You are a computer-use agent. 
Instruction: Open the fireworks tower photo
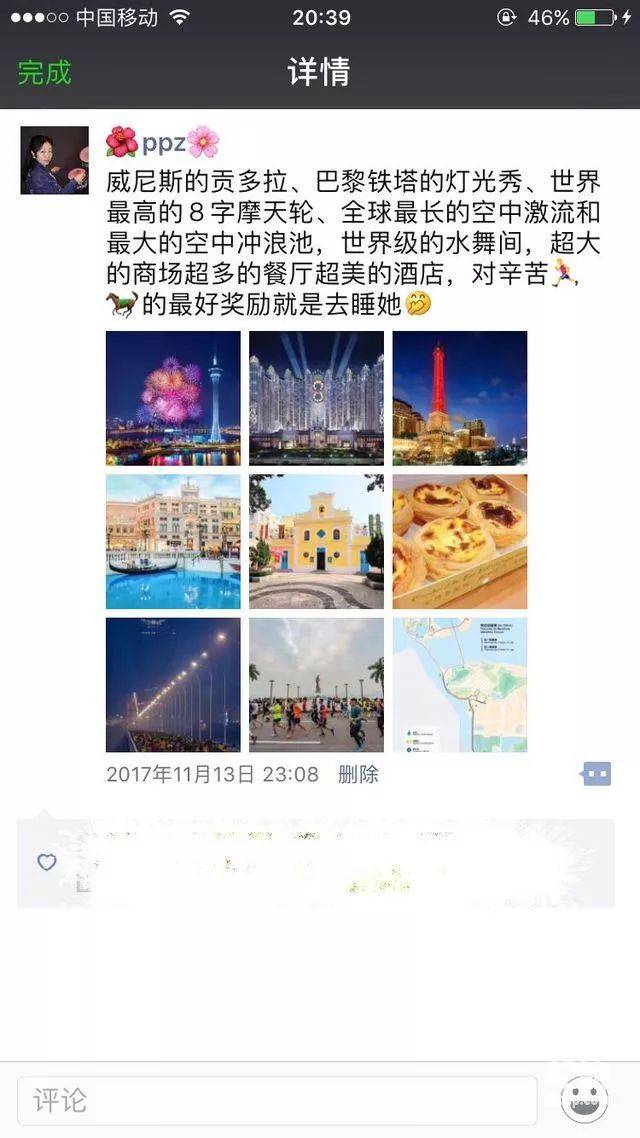coord(173,398)
